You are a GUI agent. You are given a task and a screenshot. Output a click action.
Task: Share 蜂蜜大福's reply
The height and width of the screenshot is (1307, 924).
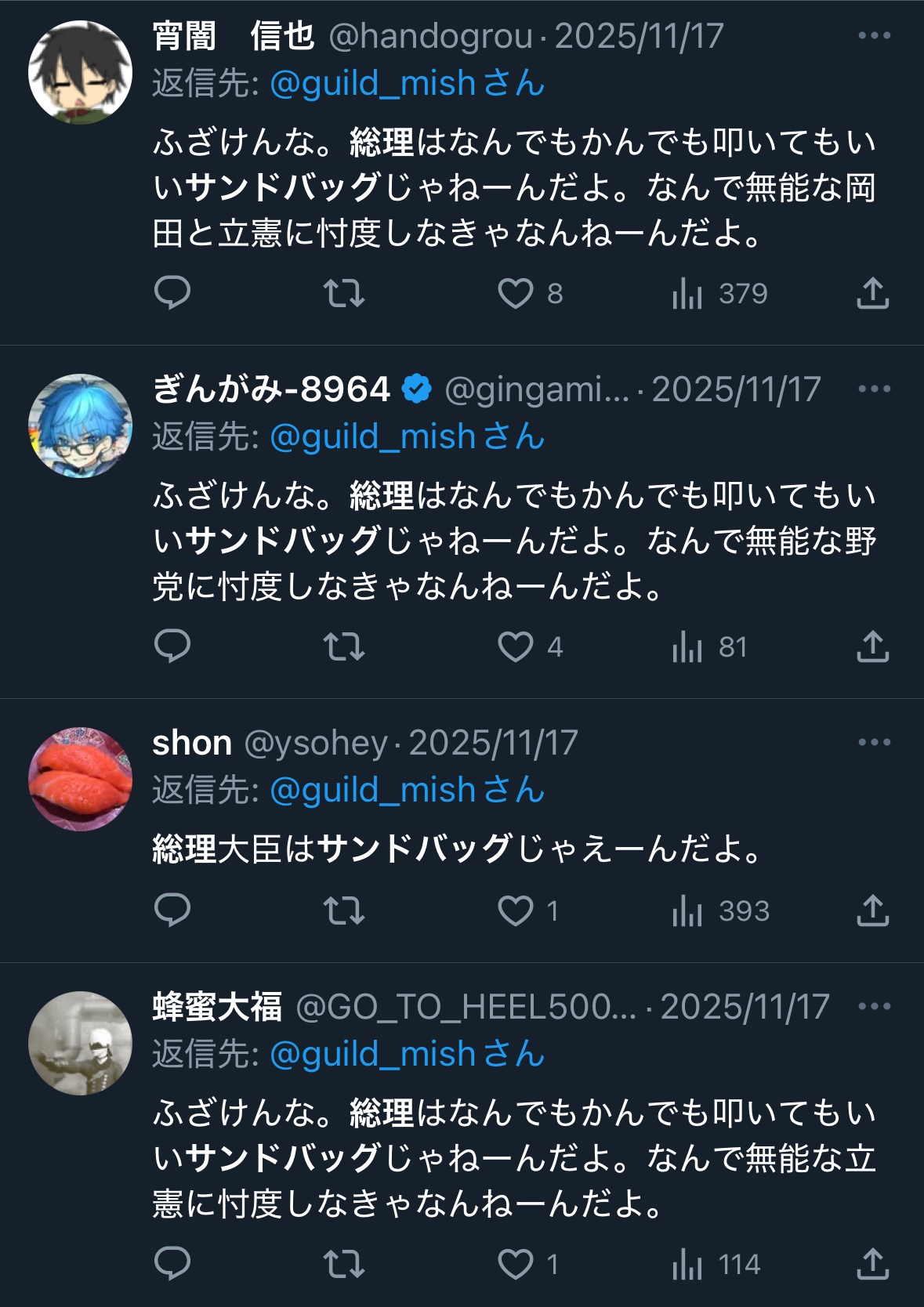coord(872,1264)
